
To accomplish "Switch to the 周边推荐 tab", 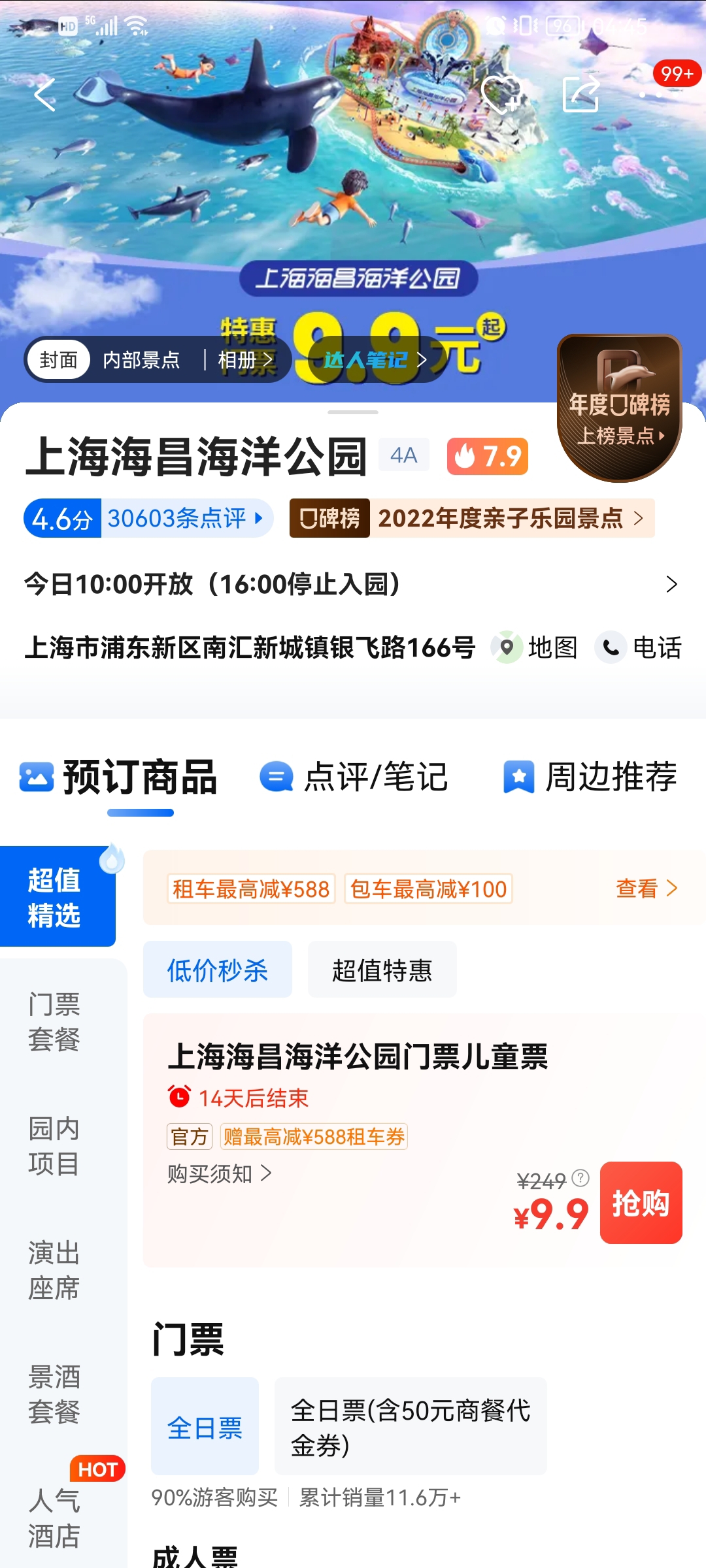I will click(x=590, y=777).
